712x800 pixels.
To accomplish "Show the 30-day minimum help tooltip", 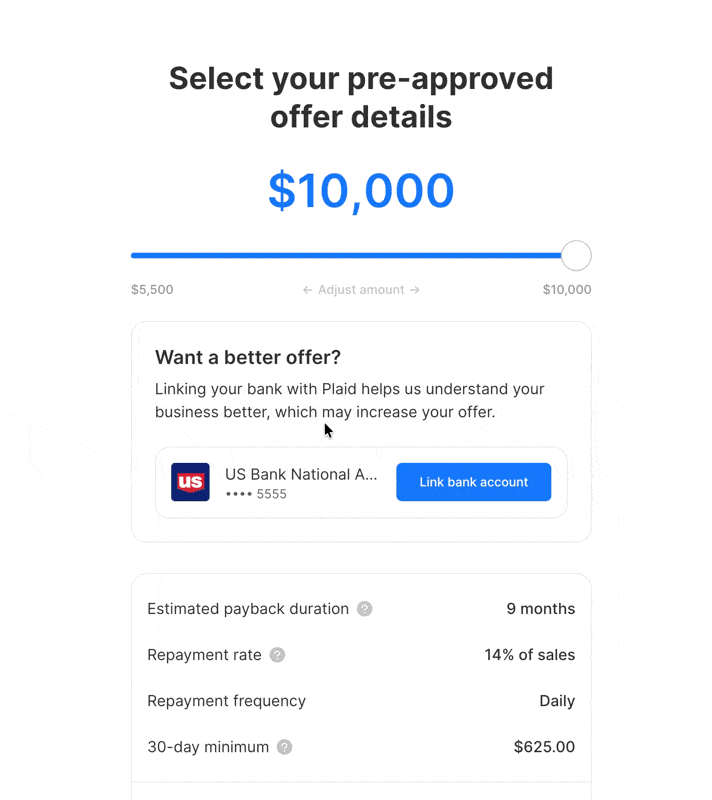I will click(x=284, y=747).
